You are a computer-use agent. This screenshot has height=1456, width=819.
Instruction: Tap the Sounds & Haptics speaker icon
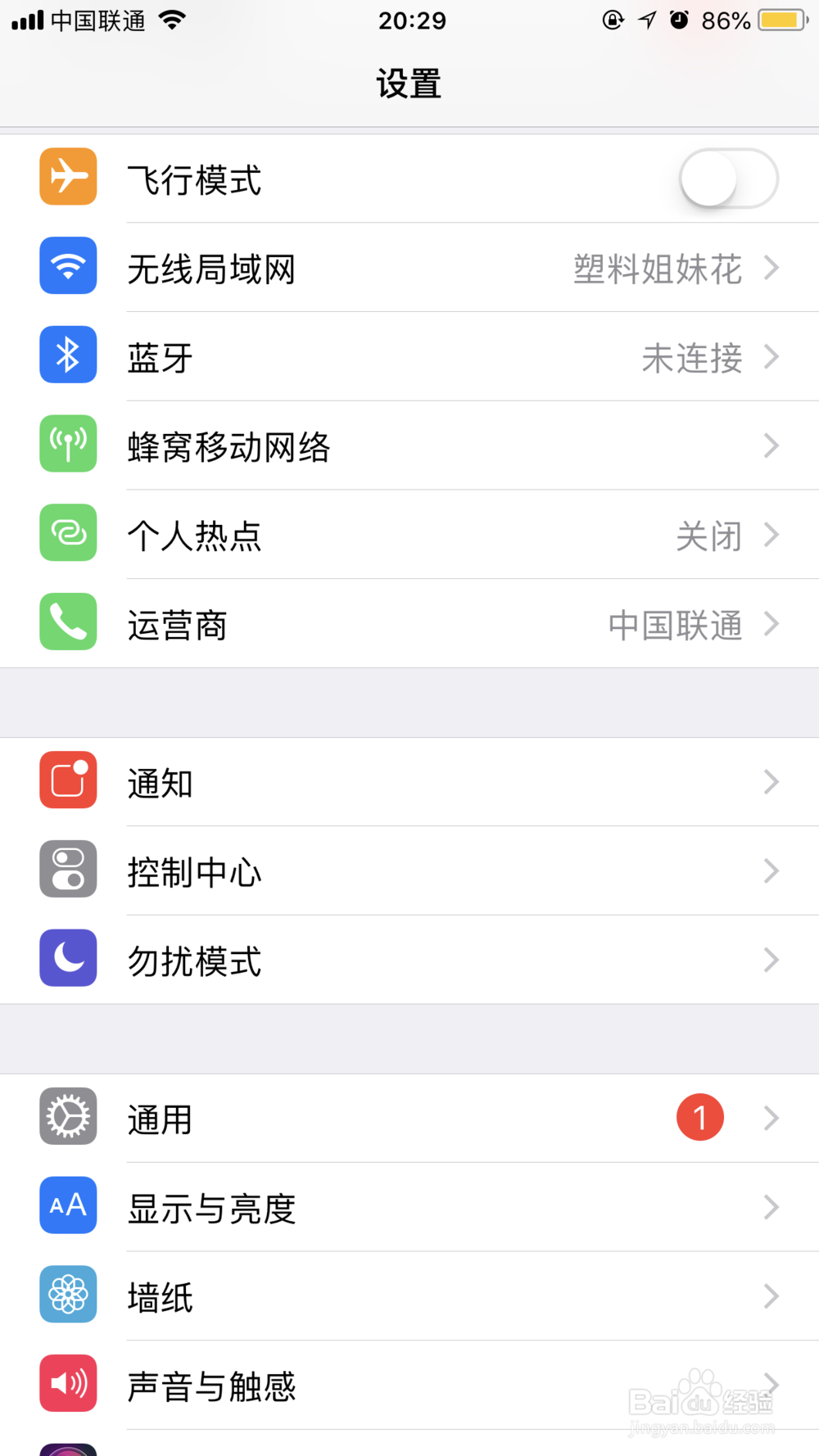click(x=68, y=1383)
